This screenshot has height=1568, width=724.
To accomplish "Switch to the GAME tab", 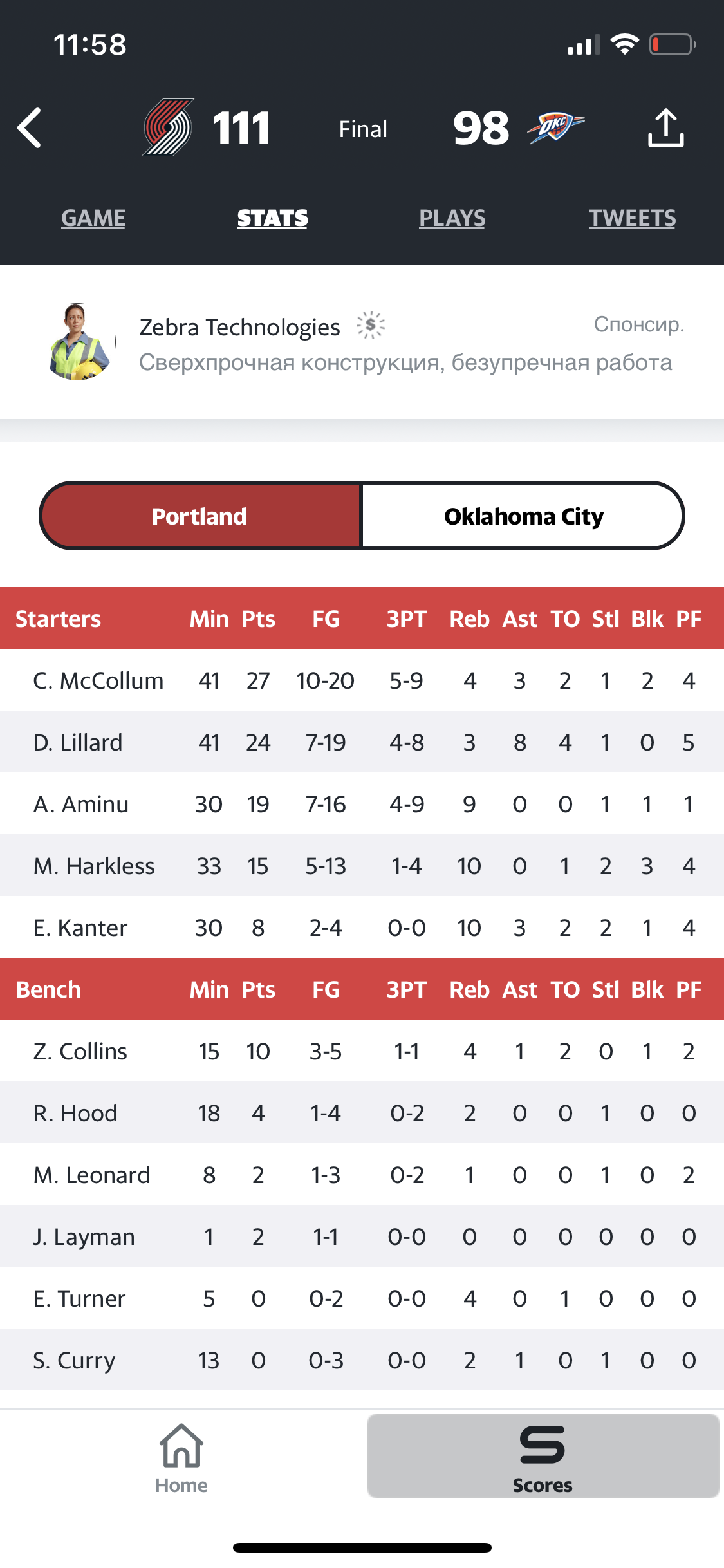I will pos(93,218).
